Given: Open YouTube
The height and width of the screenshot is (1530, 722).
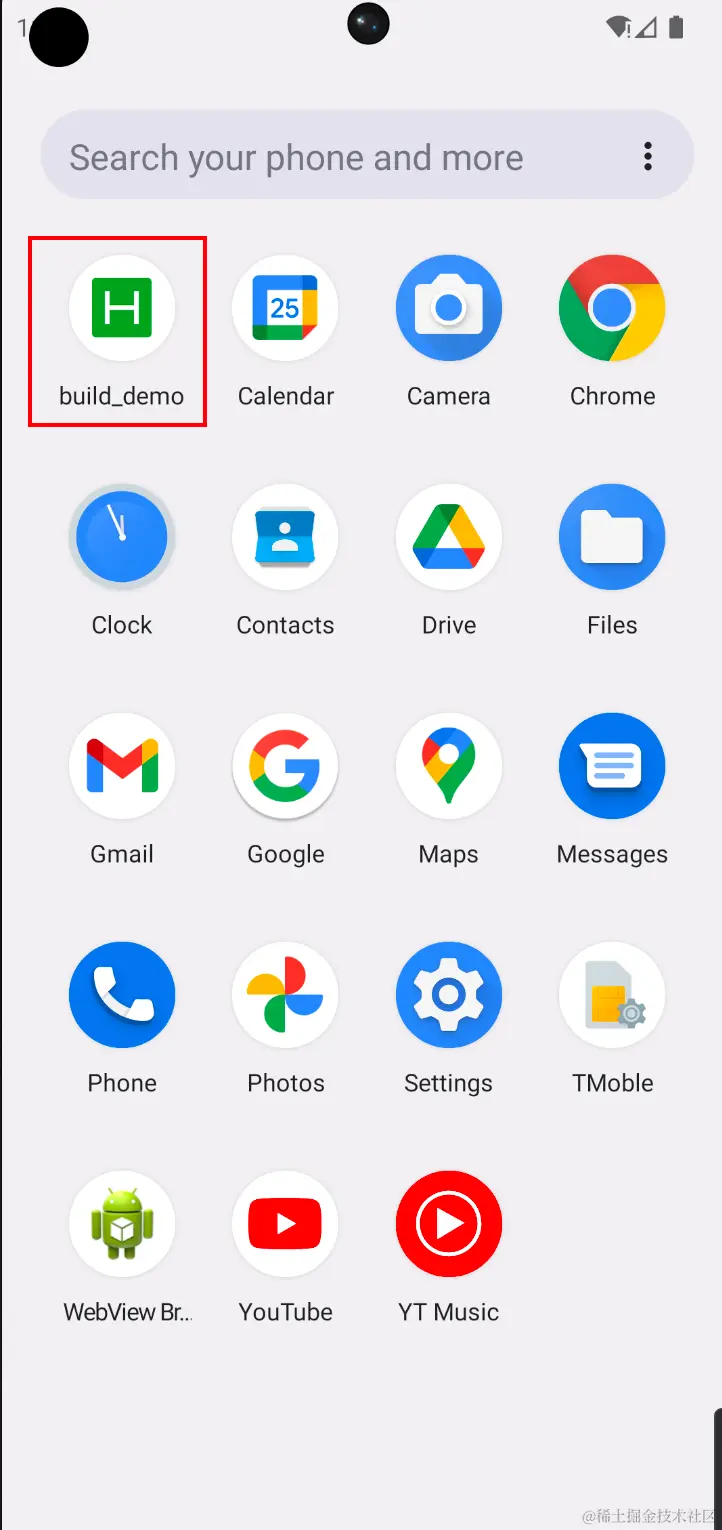Looking at the screenshot, I should point(285,1224).
